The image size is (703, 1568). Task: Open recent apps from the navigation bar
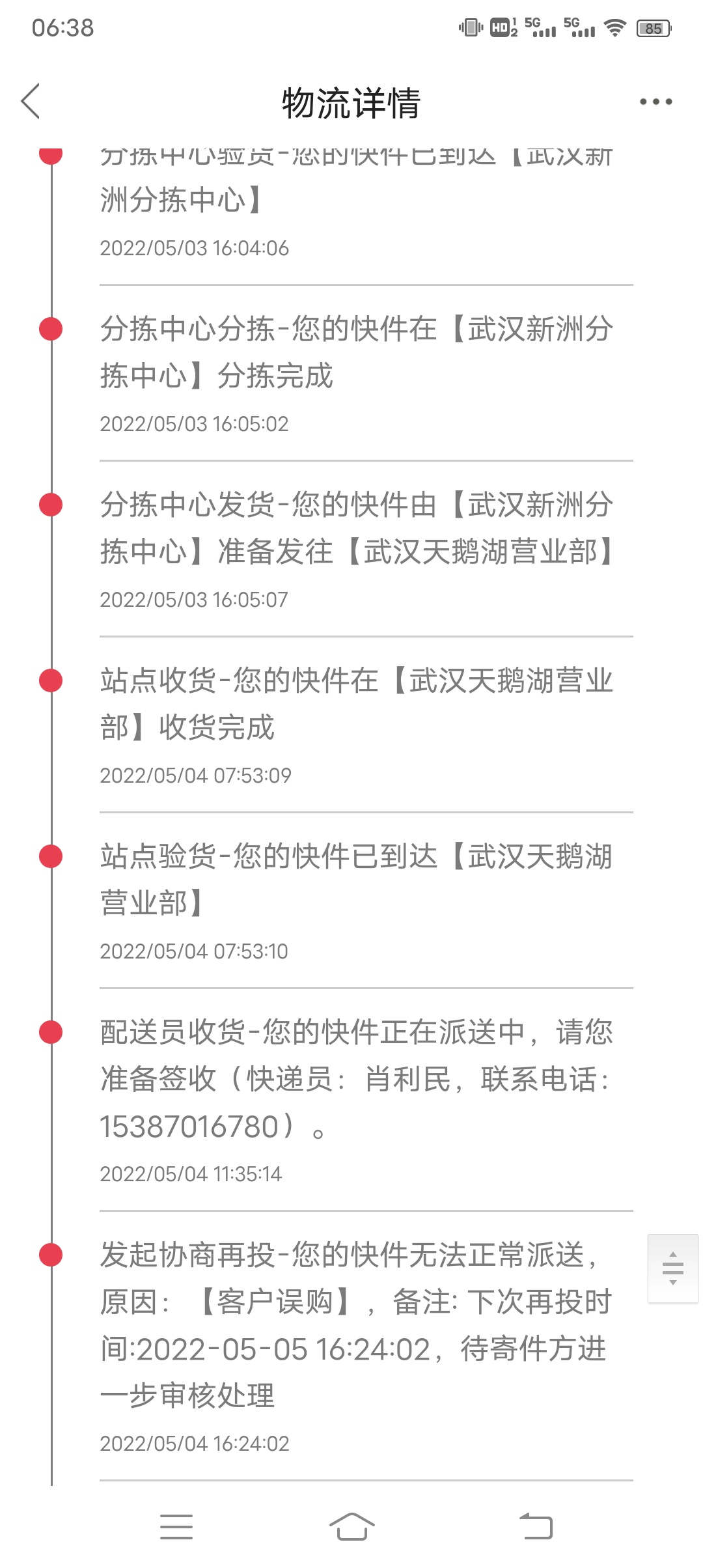(x=176, y=1527)
